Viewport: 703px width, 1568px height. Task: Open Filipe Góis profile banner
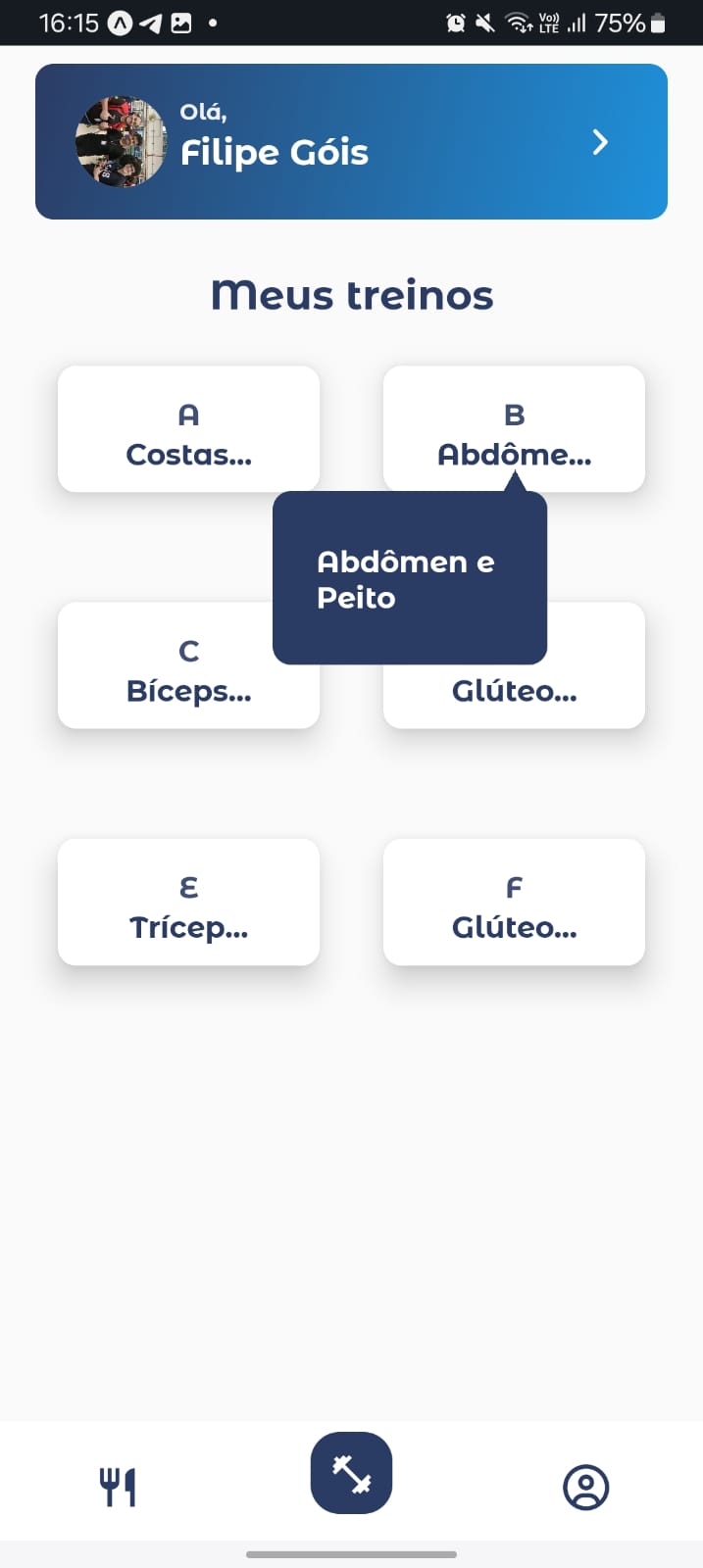pyautogui.click(x=351, y=142)
